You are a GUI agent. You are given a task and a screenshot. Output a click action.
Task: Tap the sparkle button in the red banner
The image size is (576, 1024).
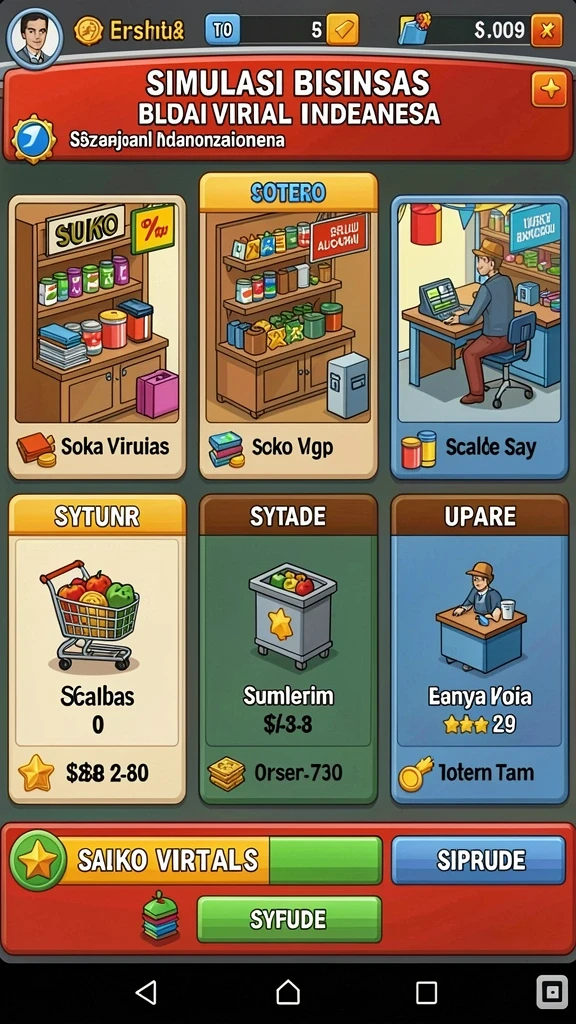click(549, 89)
